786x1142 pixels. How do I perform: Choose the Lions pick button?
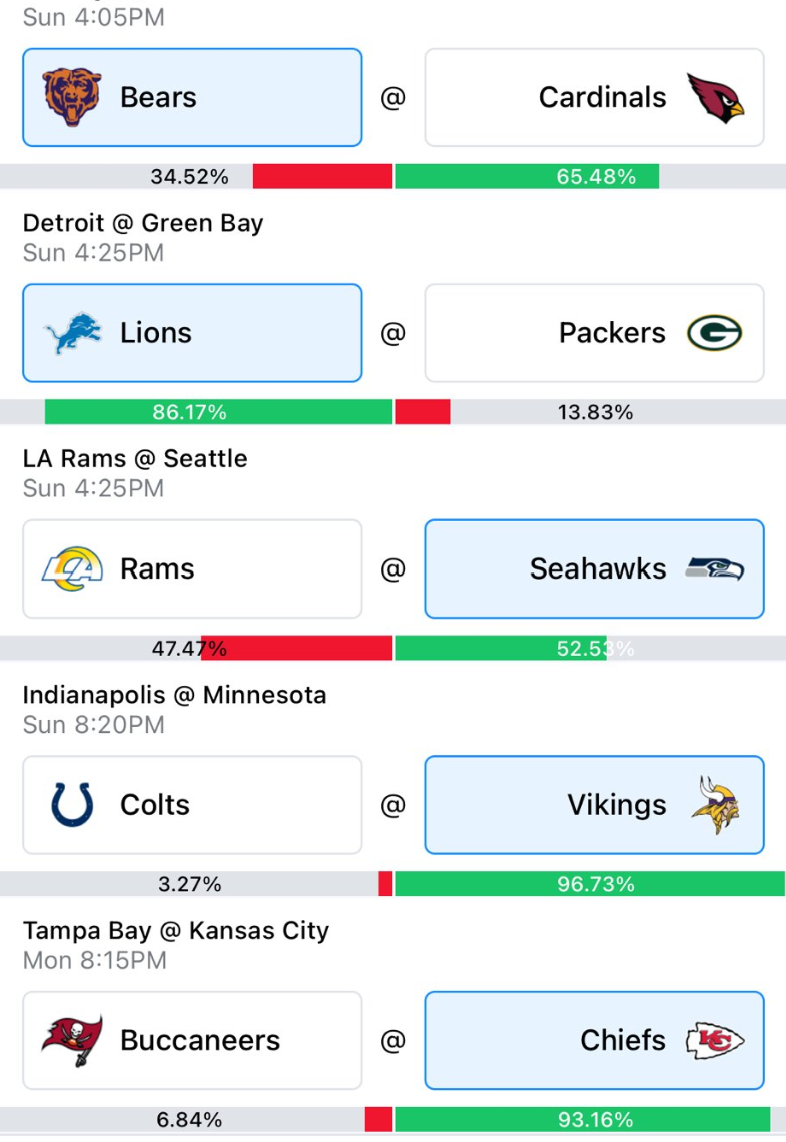(x=192, y=333)
